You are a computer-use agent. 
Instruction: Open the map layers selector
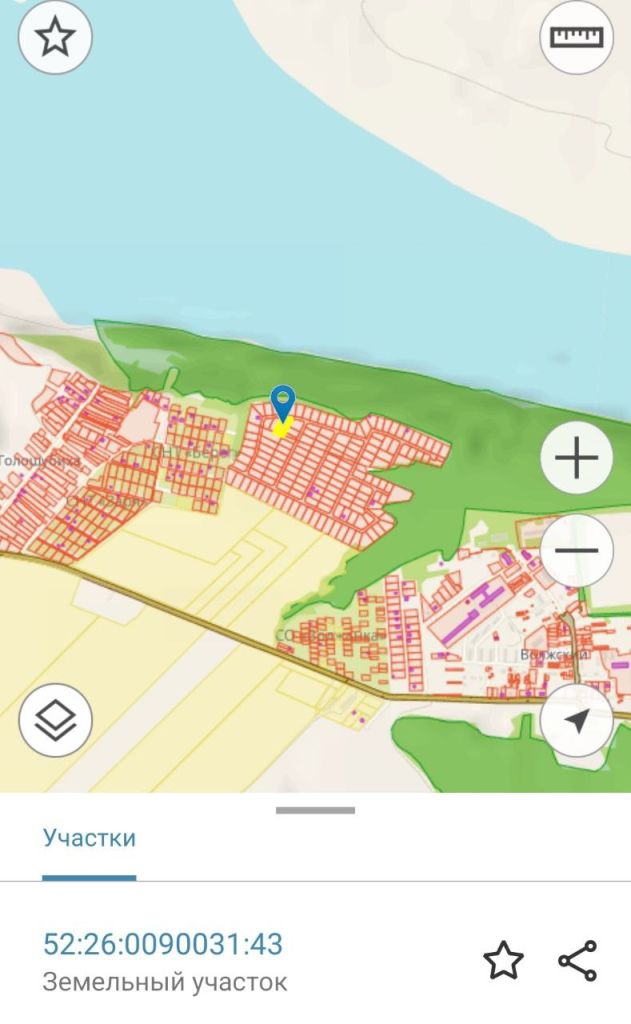pos(55,719)
